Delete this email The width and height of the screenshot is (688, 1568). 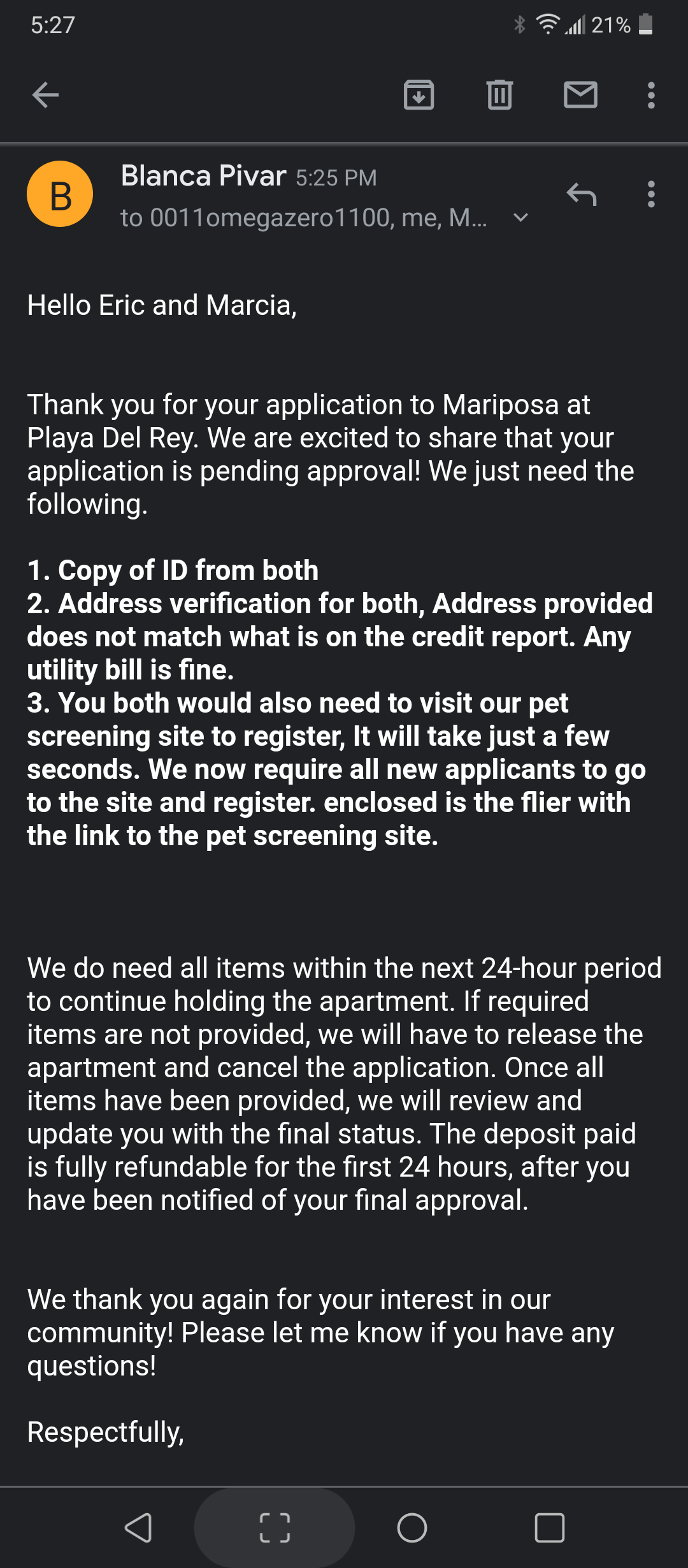(499, 96)
